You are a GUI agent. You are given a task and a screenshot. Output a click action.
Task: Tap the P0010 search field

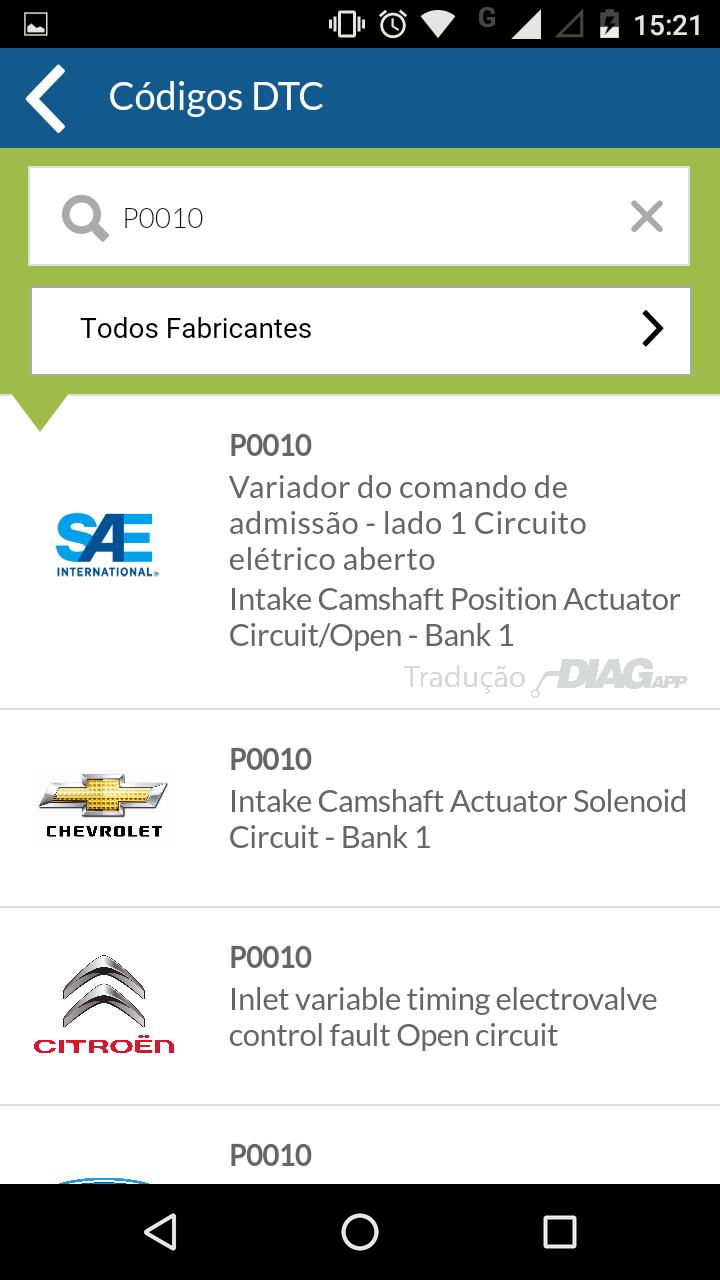pos(358,216)
